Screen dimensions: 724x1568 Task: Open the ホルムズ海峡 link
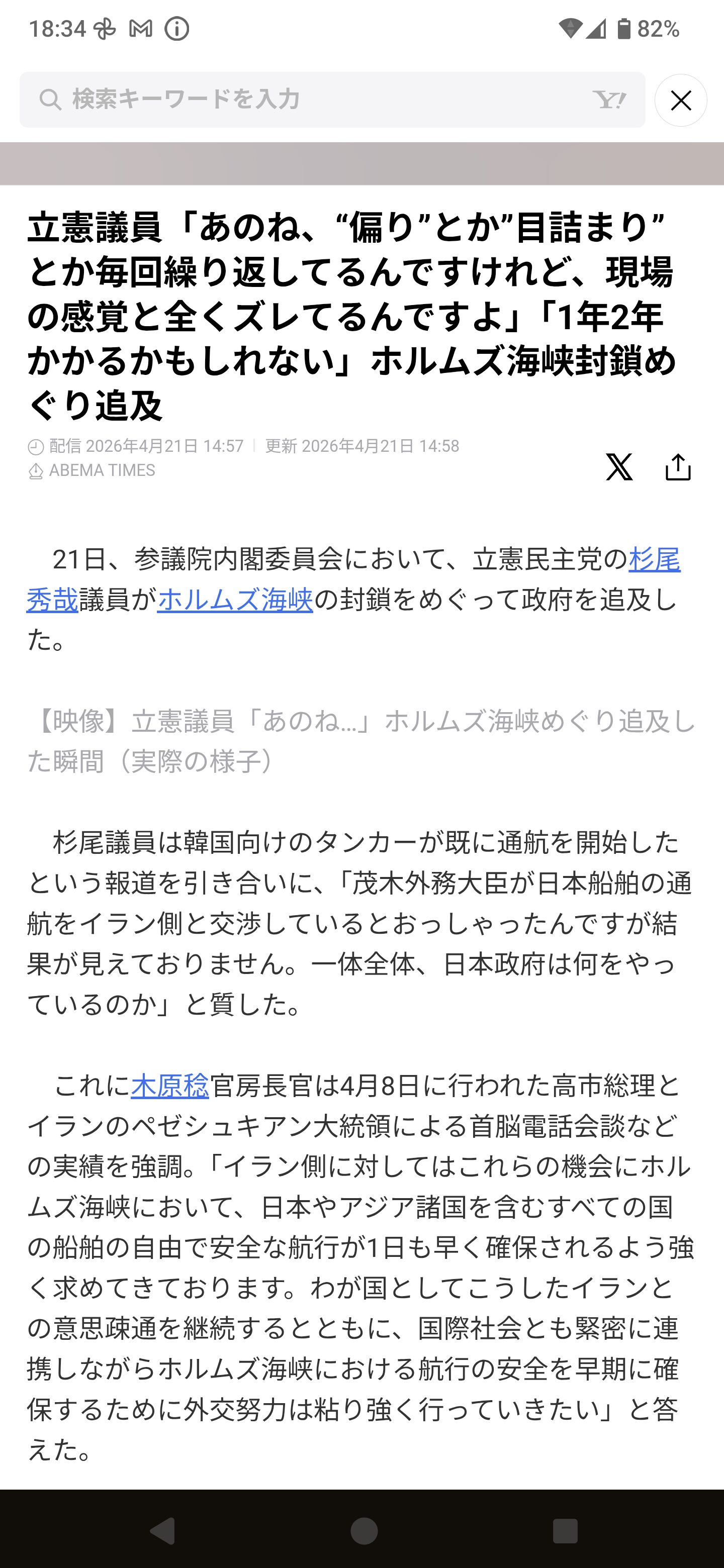click(235, 600)
